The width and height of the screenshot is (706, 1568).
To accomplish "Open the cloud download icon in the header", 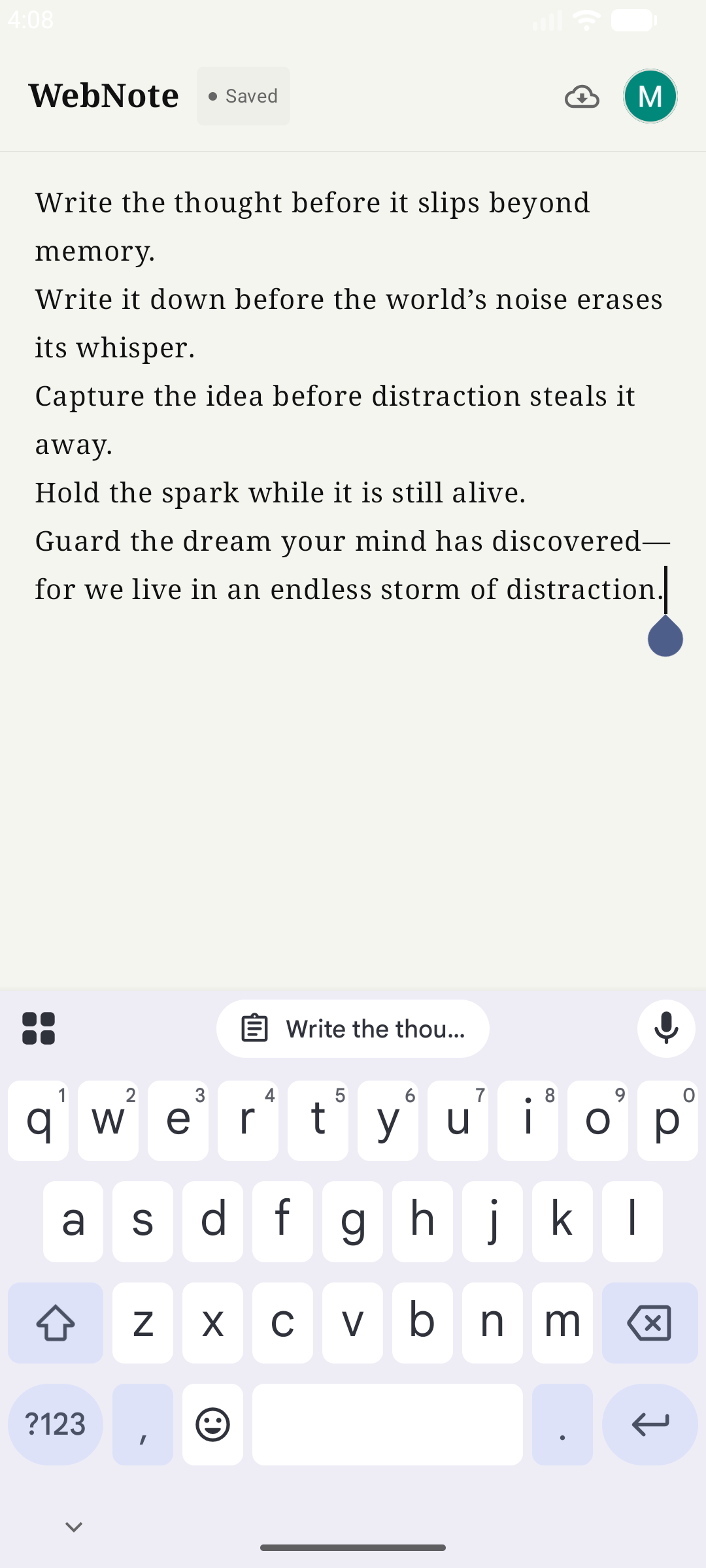I will (x=581, y=97).
